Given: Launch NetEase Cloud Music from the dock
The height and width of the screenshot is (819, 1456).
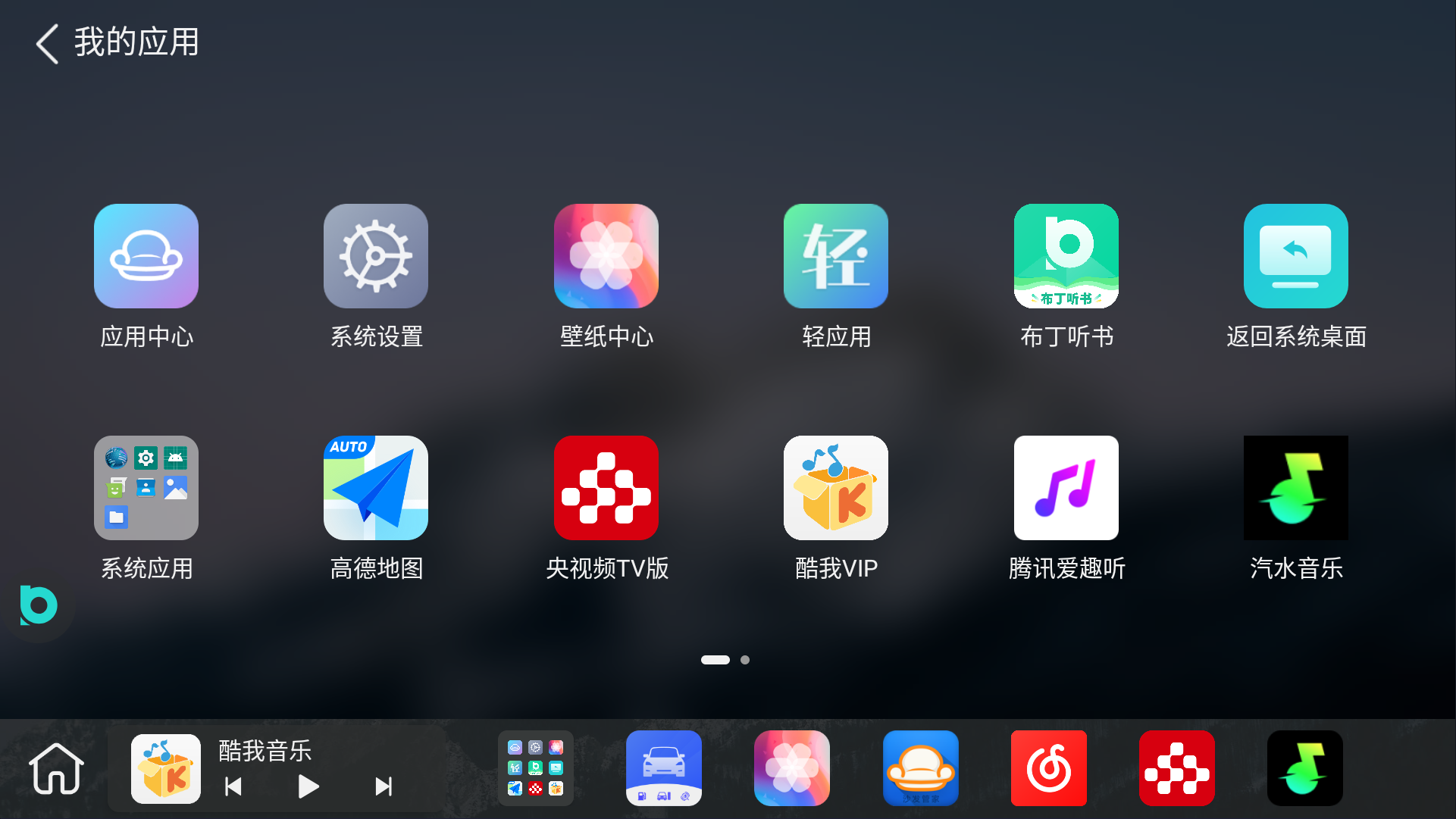Looking at the screenshot, I should (x=1048, y=768).
